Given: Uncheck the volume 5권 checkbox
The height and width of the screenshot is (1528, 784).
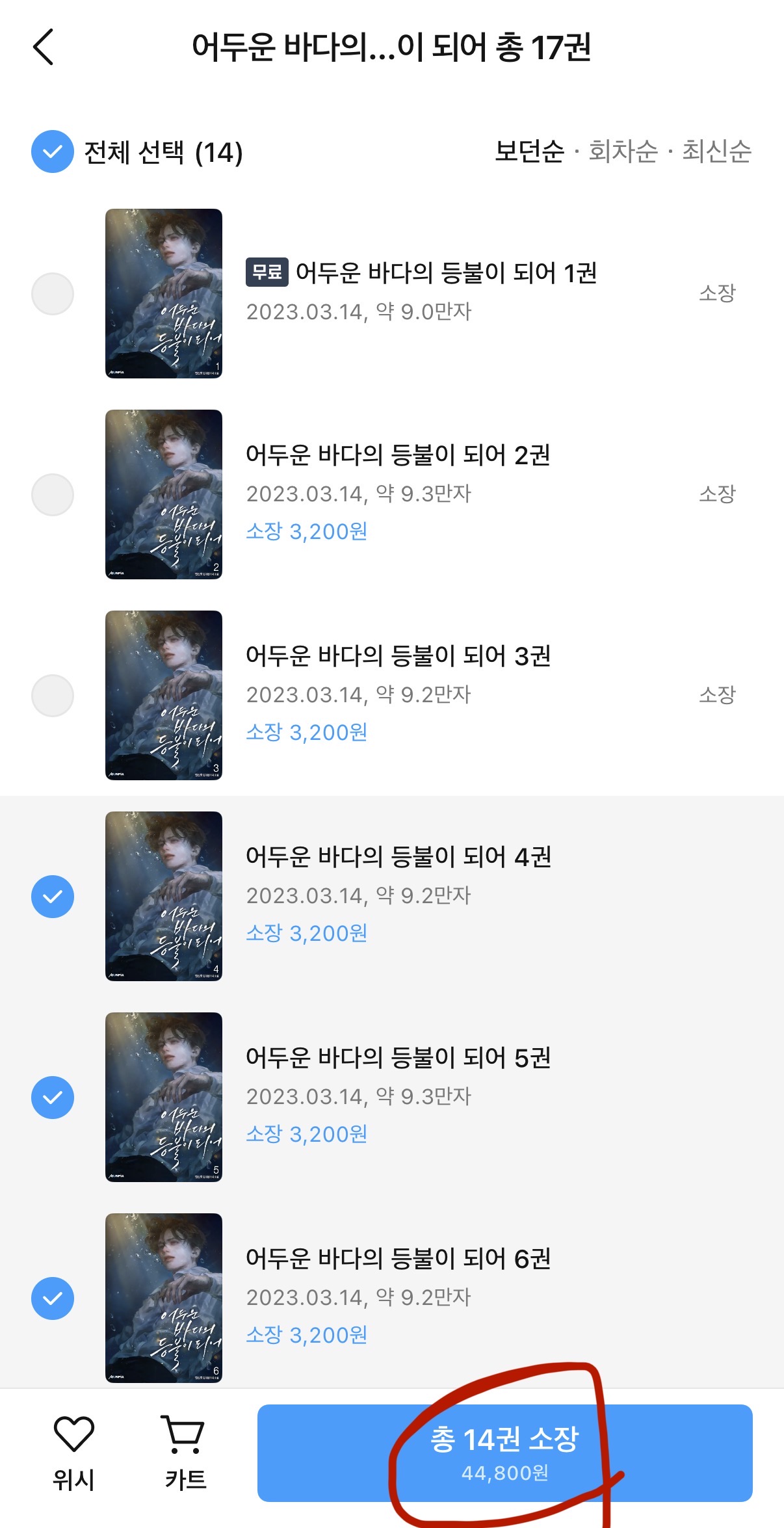Looking at the screenshot, I should point(53,1098).
